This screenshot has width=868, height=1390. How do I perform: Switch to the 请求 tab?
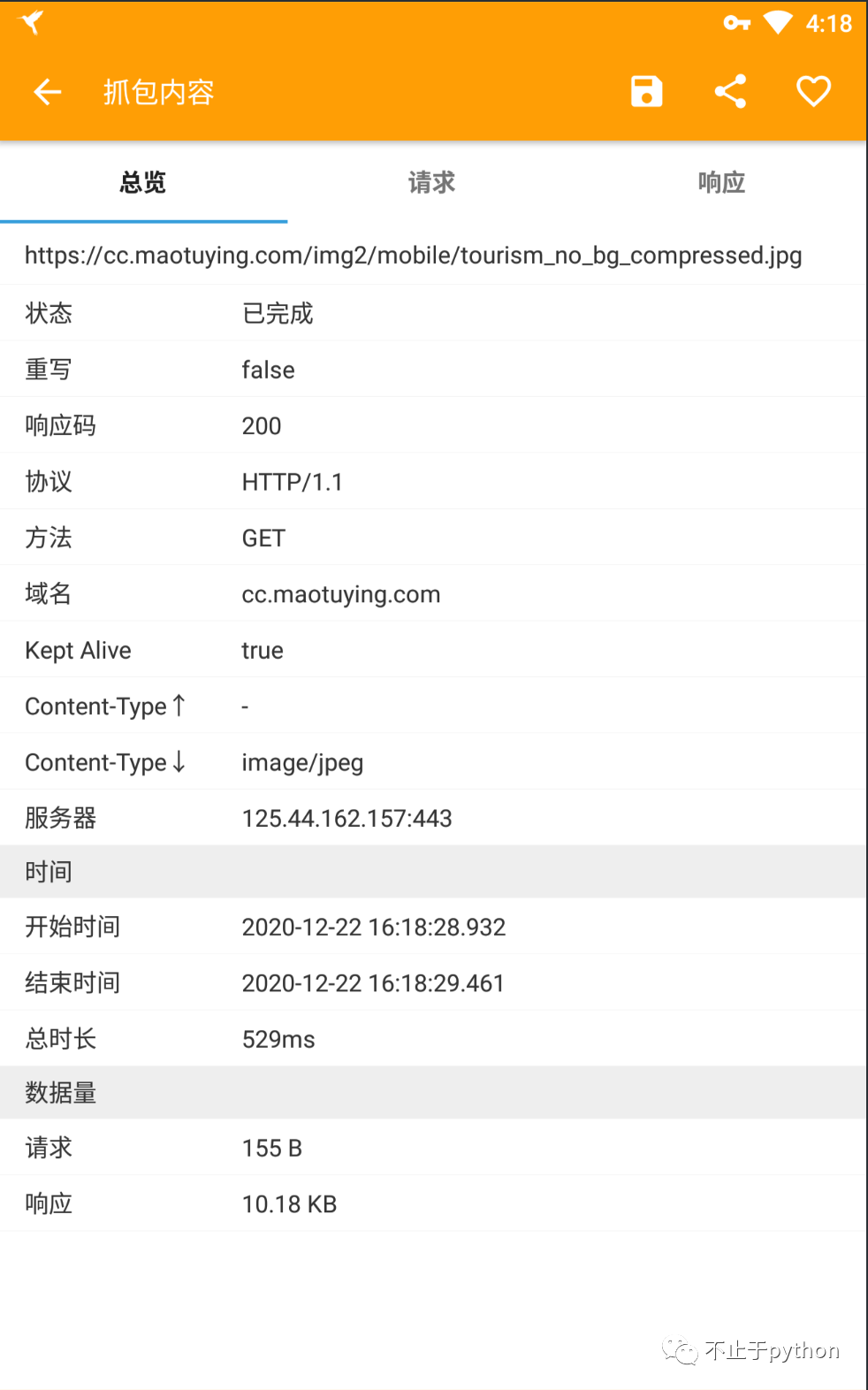(431, 183)
